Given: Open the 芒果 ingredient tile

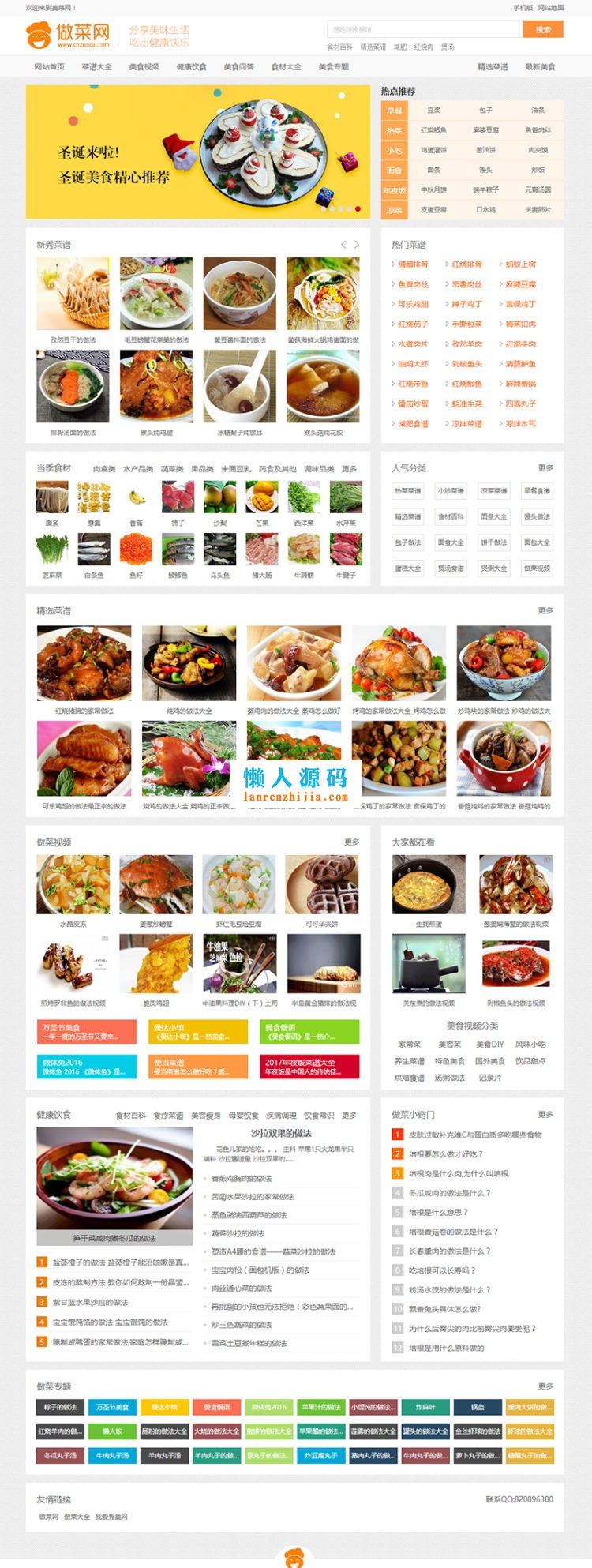Looking at the screenshot, I should [261, 502].
